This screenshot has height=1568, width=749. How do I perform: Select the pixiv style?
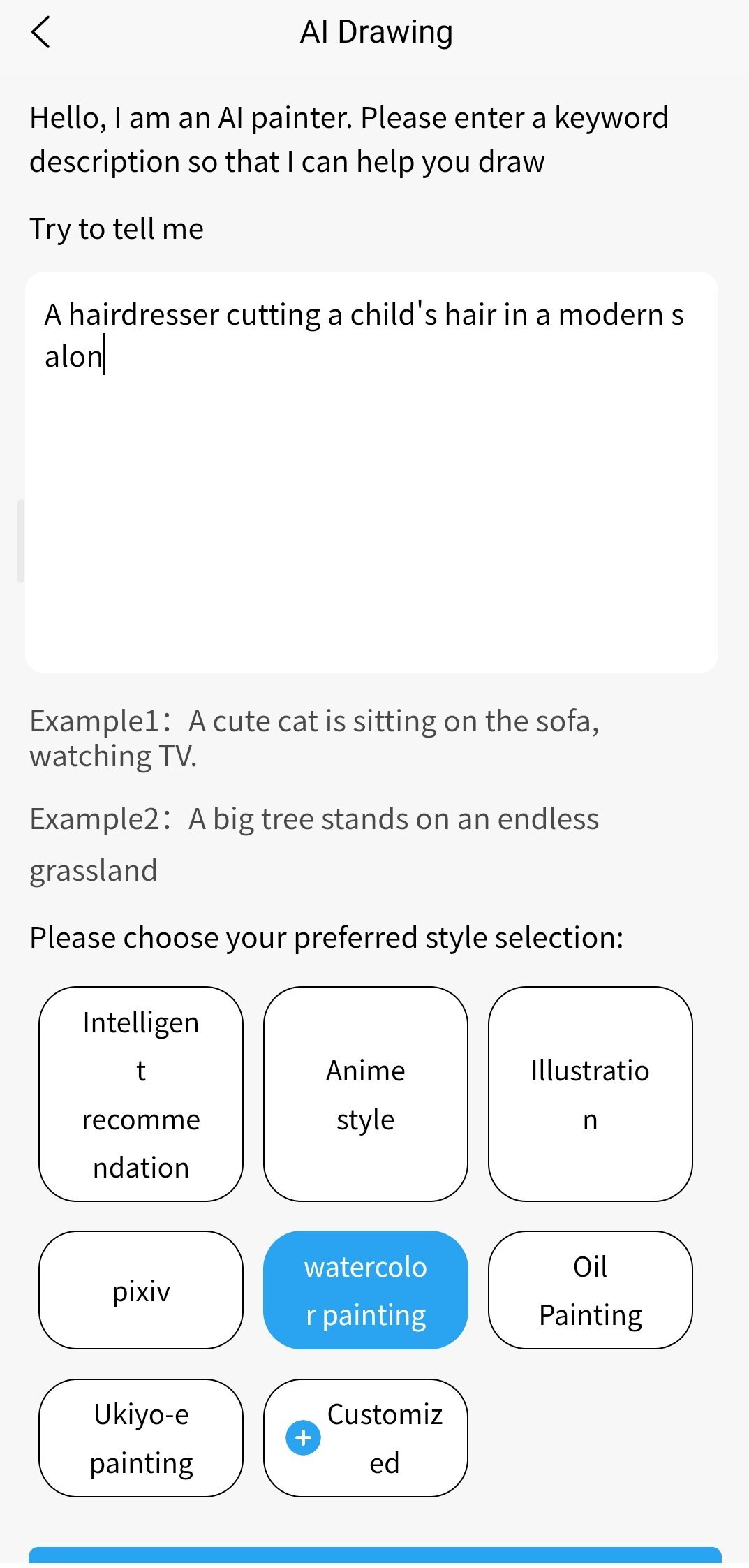[x=141, y=1290]
